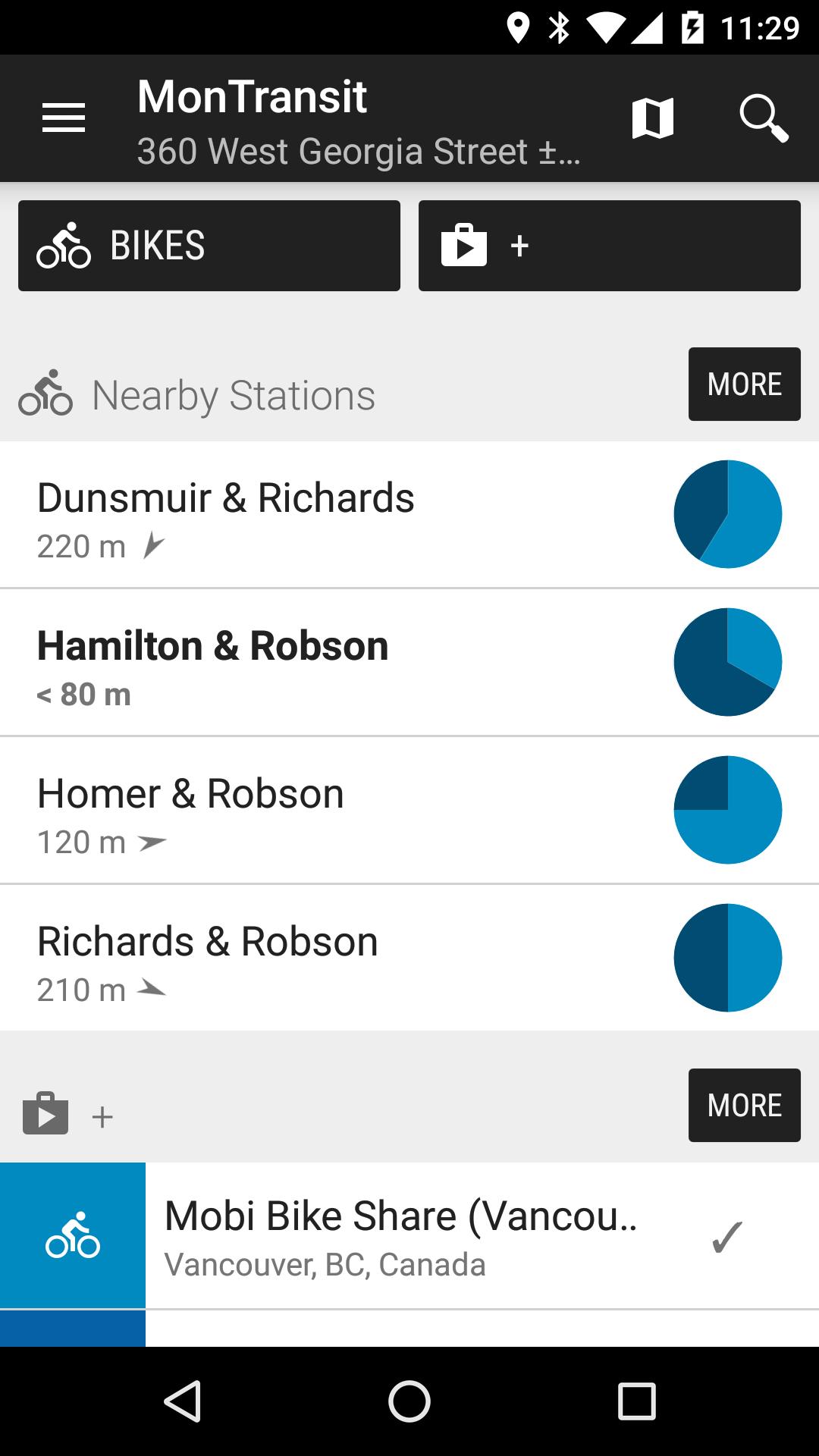Viewport: 819px width, 1456px height.
Task: Go back using the system back button
Action: tap(182, 1400)
